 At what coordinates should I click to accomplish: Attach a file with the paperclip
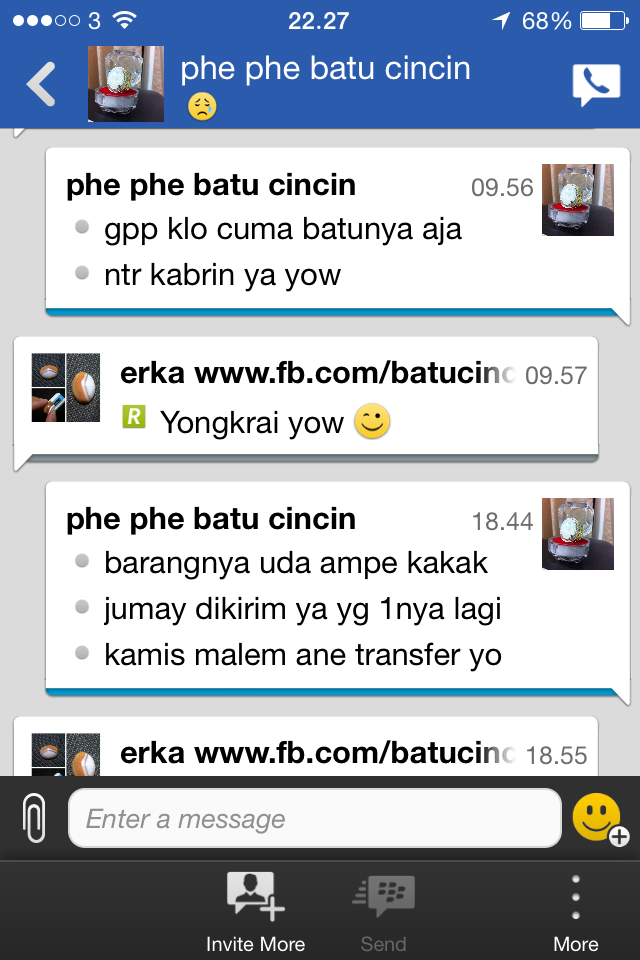[34, 818]
